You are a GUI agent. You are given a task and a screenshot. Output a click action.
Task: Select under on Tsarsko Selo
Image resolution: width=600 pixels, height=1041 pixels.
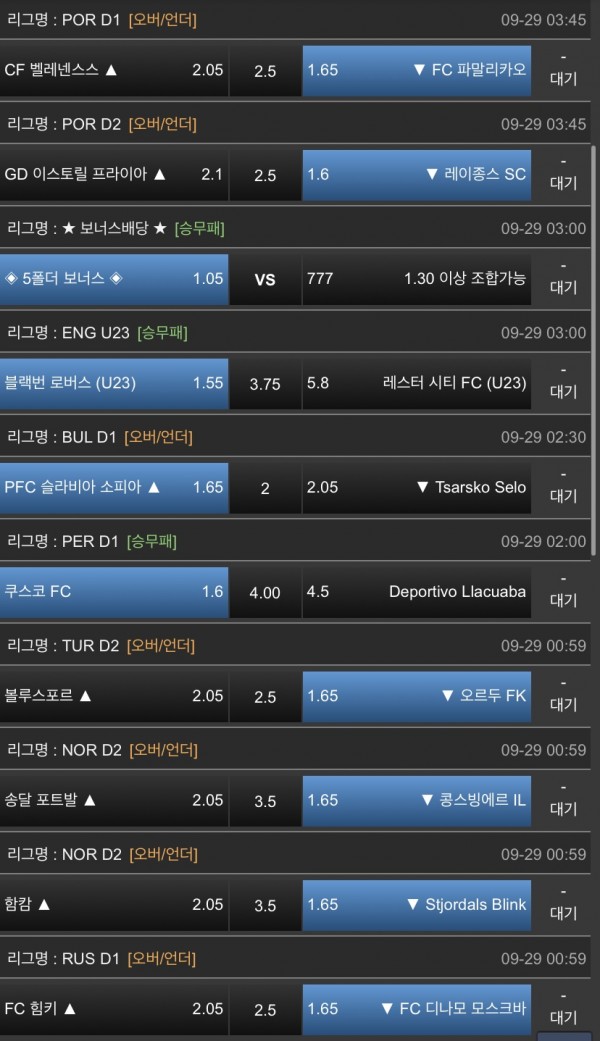416,488
